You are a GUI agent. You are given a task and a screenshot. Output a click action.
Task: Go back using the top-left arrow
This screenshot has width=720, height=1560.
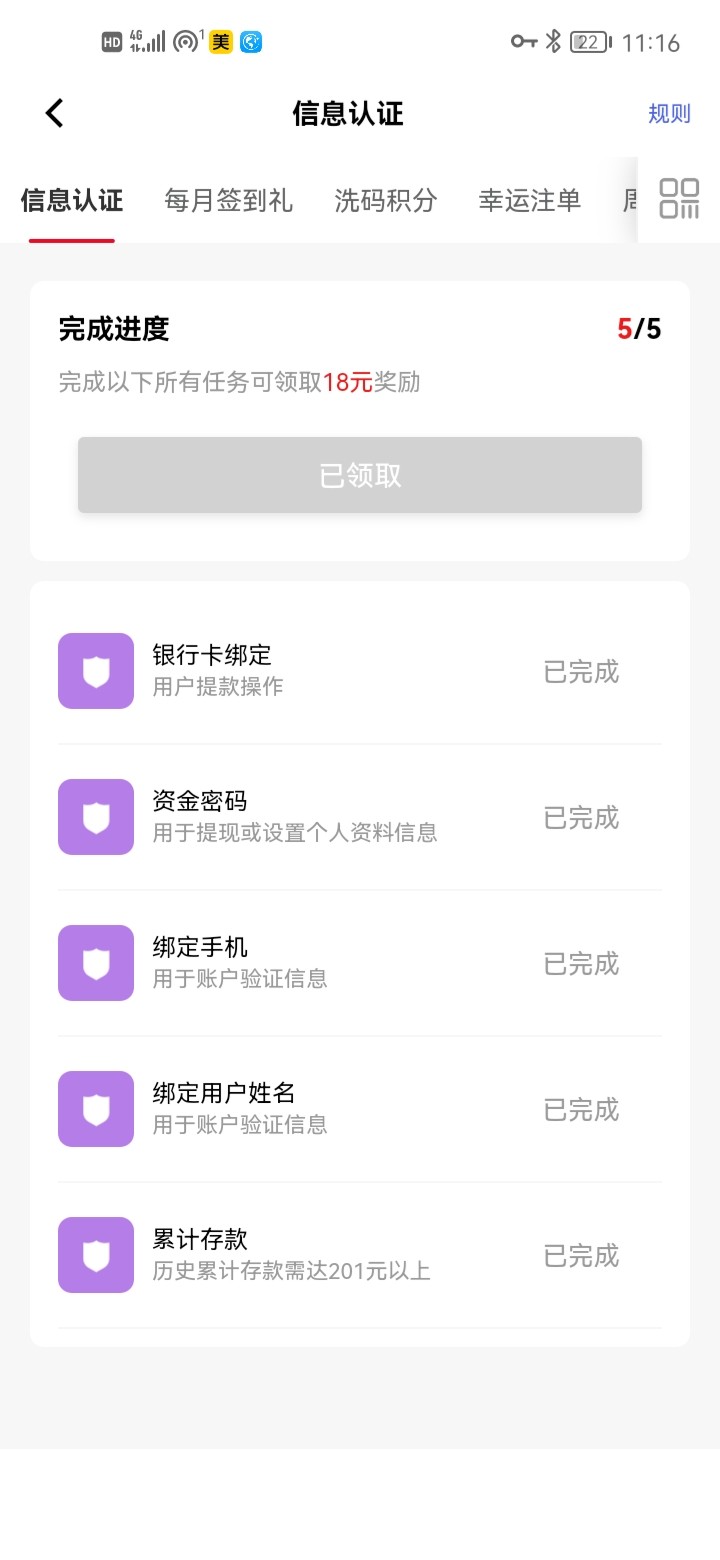[x=54, y=113]
